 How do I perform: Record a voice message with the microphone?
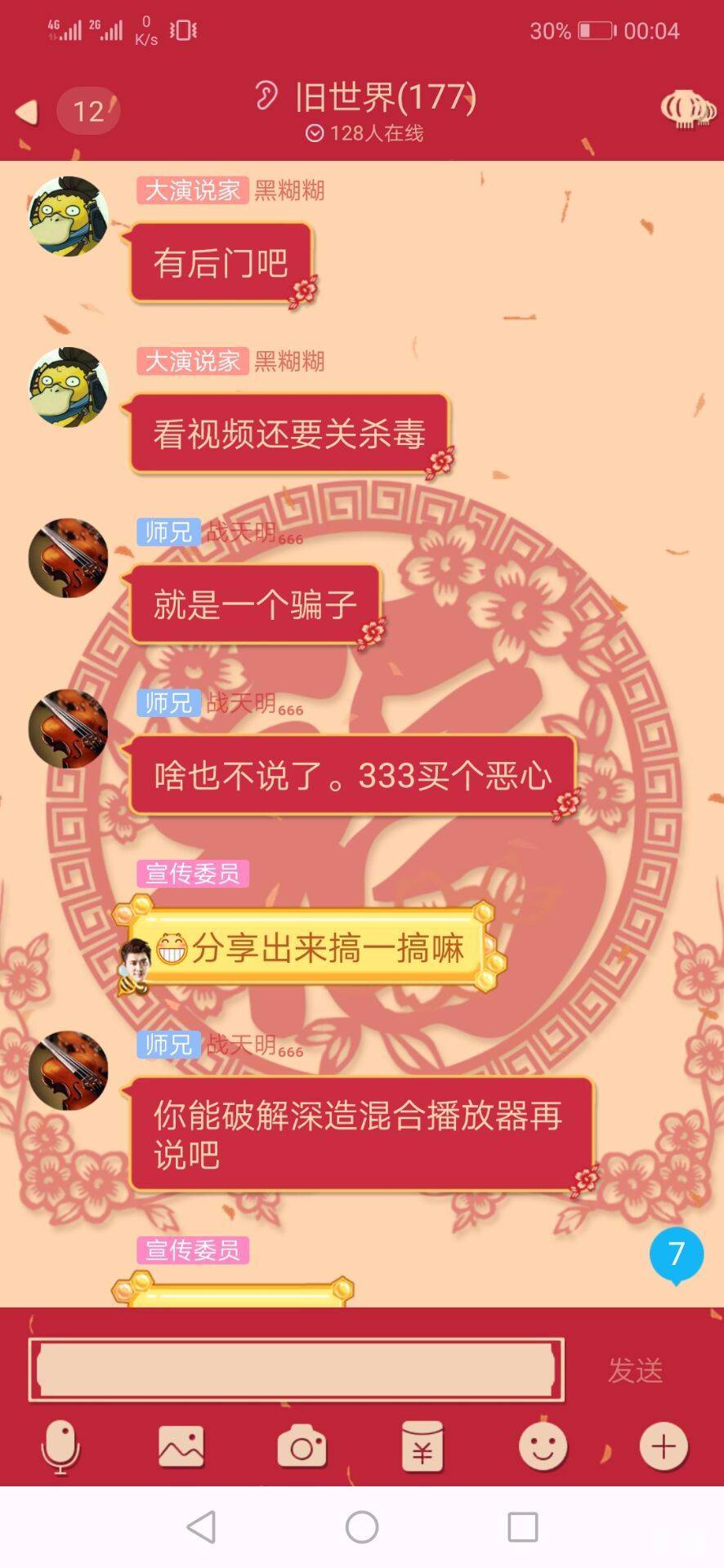[x=60, y=1447]
